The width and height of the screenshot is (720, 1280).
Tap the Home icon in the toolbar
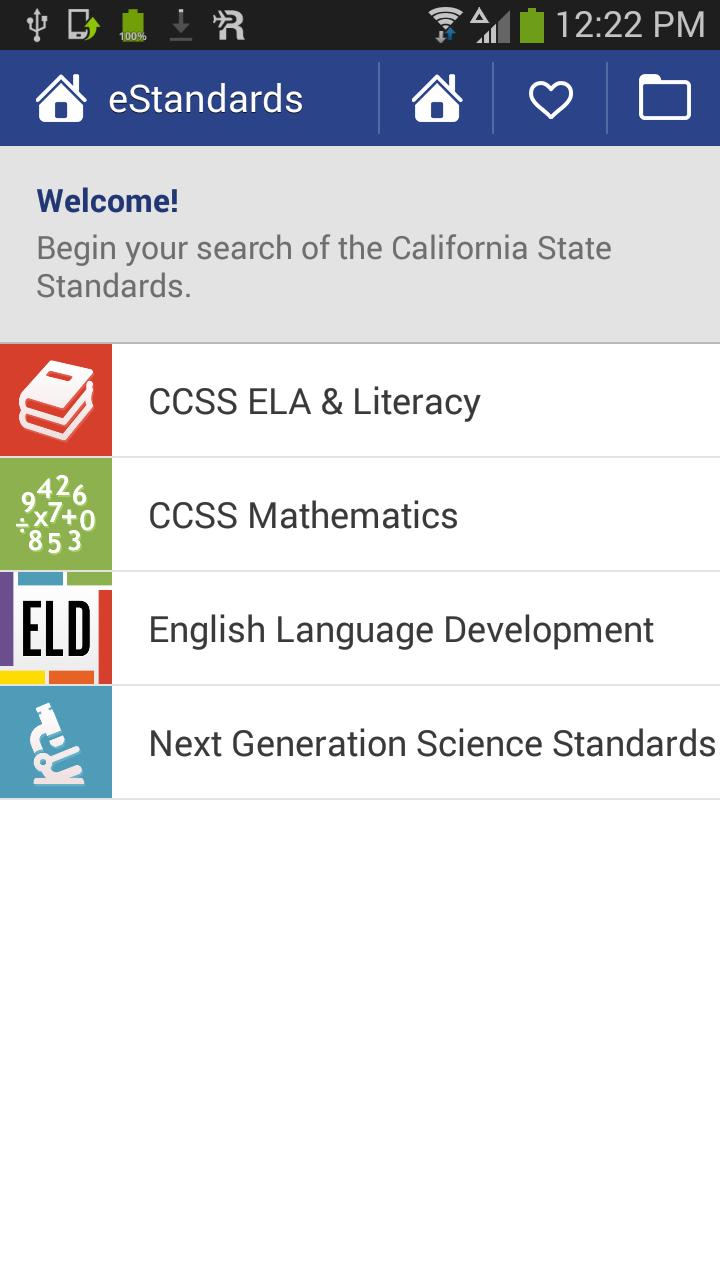(437, 97)
